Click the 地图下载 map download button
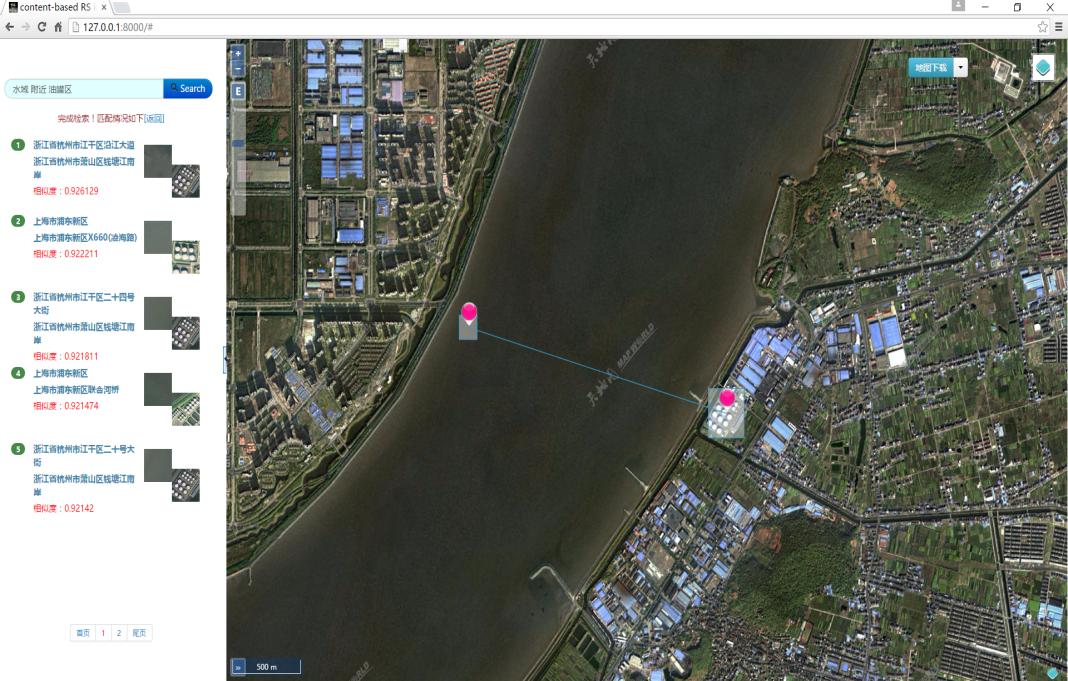 930,67
